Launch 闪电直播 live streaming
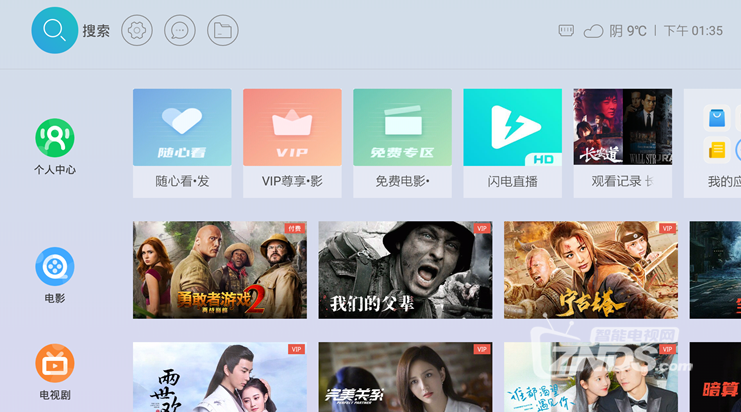This screenshot has width=741, height=412. [512, 142]
